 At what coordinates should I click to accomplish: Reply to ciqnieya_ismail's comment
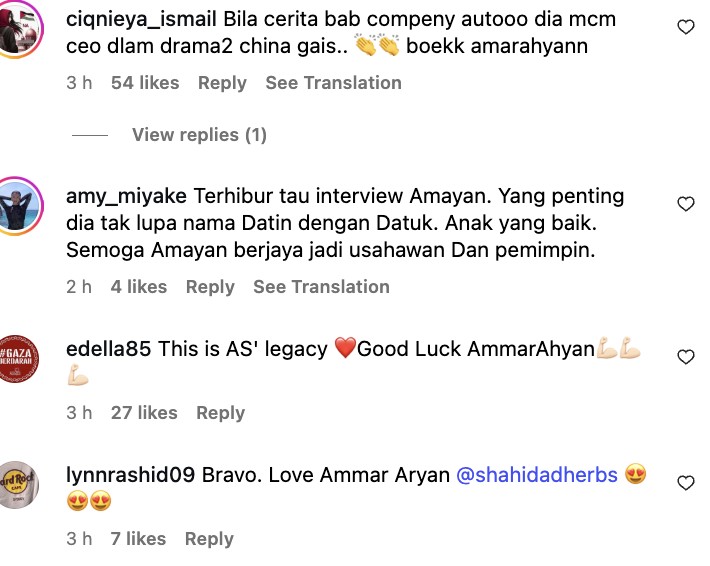click(x=222, y=83)
